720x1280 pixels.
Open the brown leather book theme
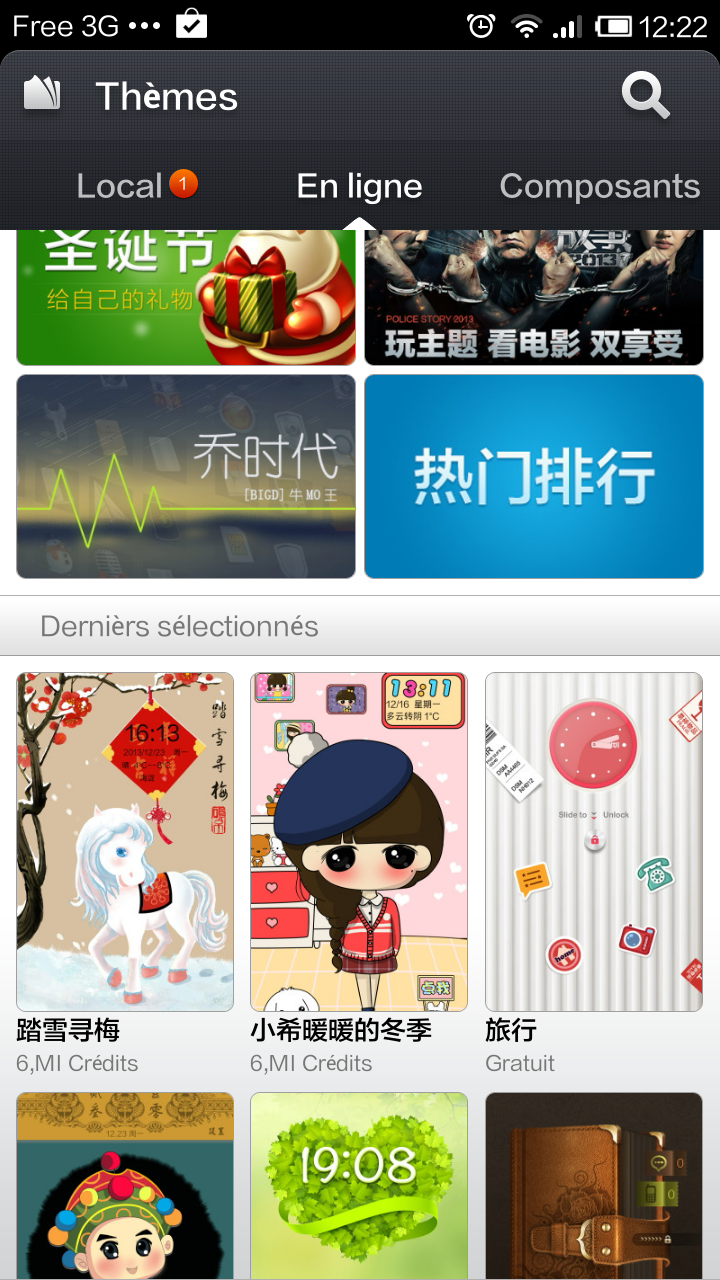tap(594, 1185)
